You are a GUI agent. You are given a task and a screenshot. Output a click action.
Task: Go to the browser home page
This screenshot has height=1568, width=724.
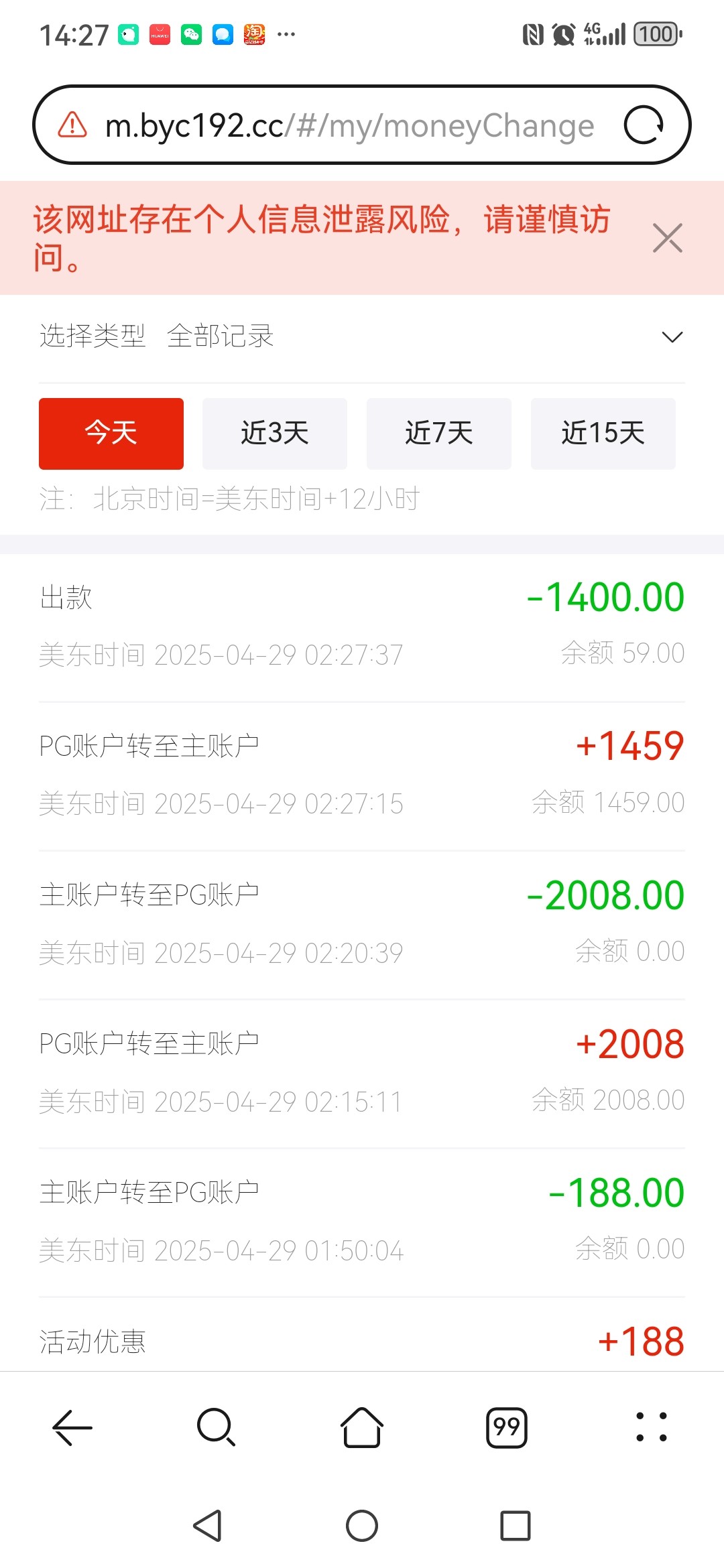pos(362,1427)
